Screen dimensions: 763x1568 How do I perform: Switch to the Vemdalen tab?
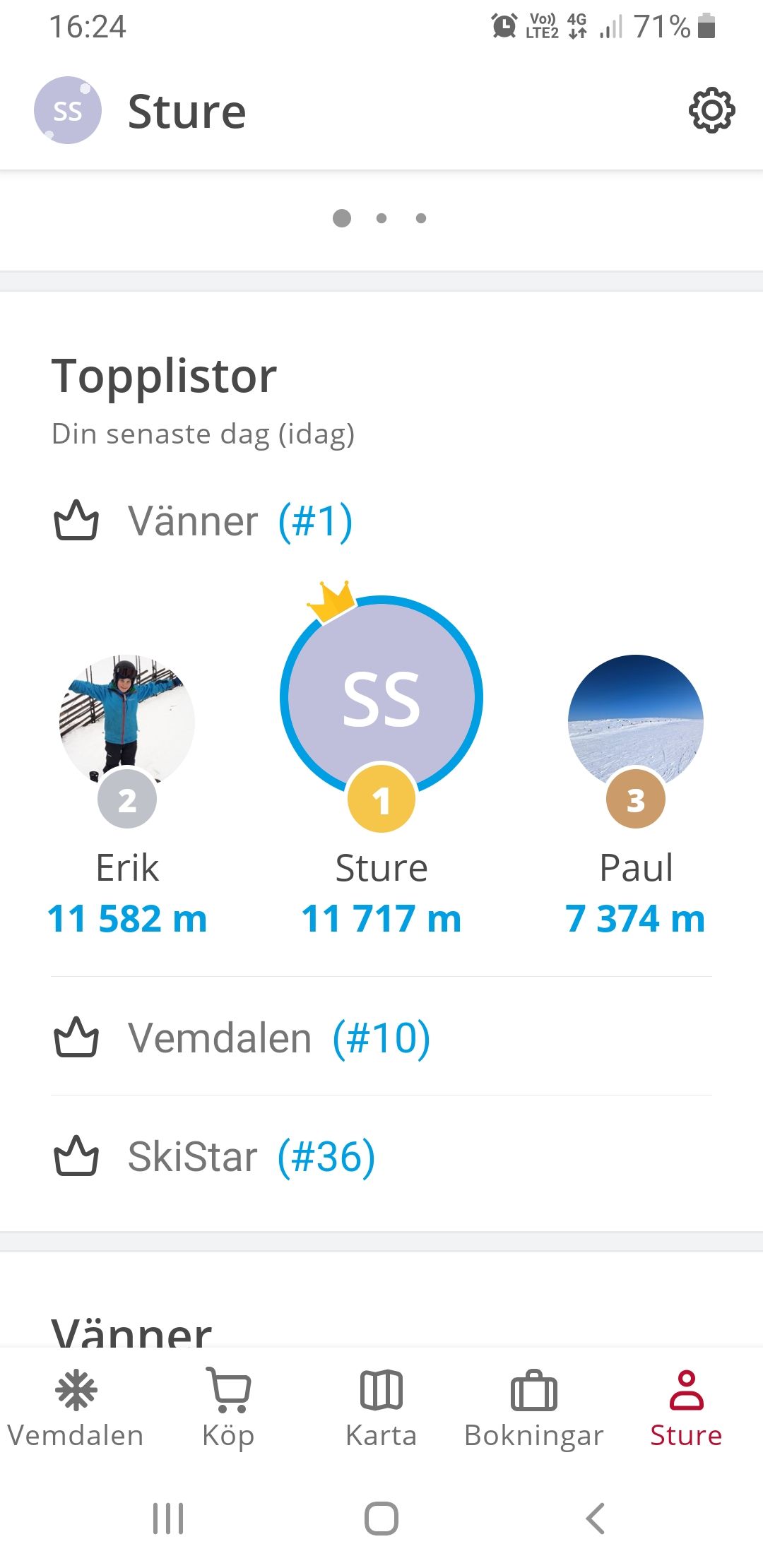[x=76, y=1408]
